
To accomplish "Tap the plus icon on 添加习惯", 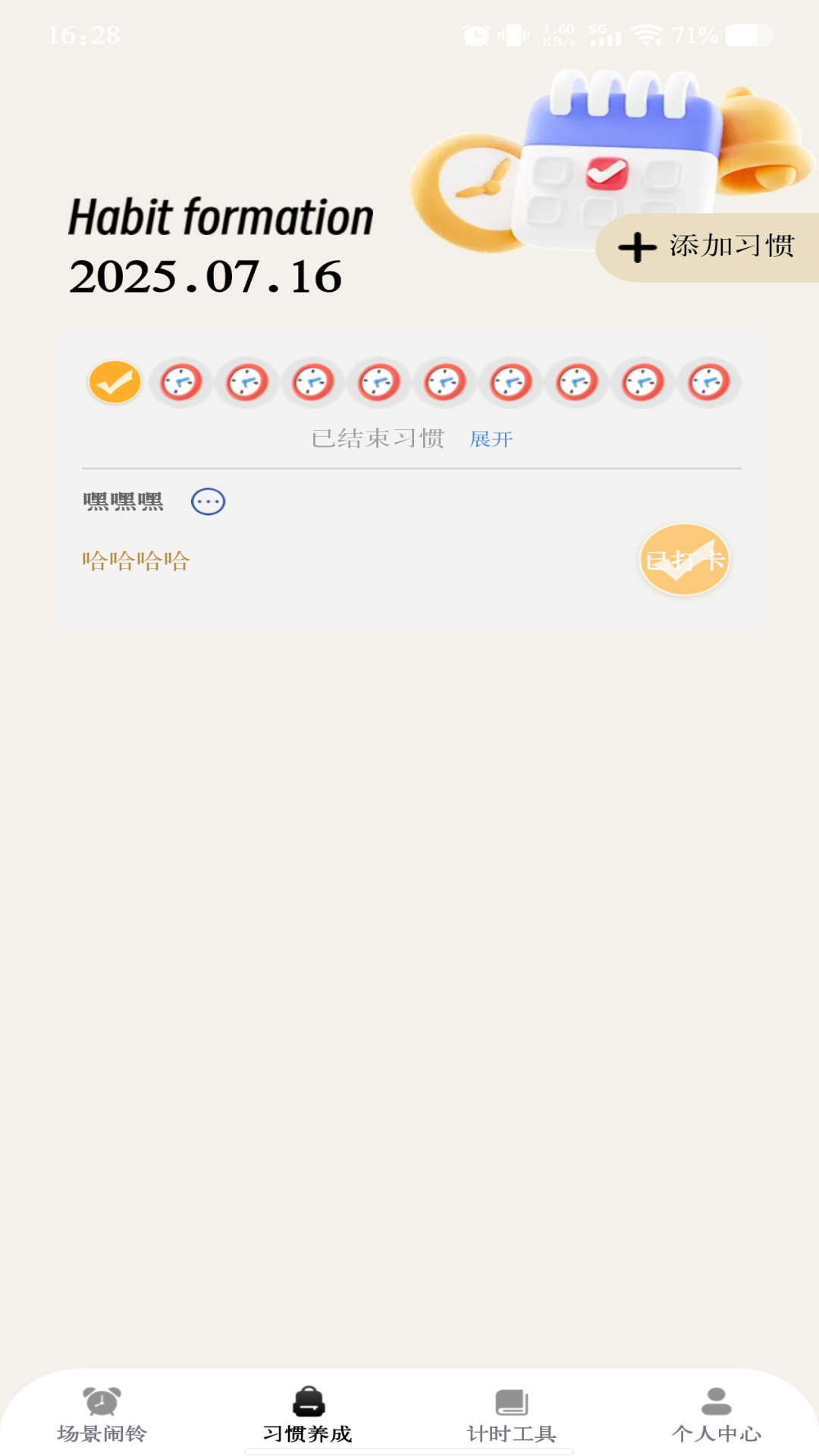I will pos(637,247).
